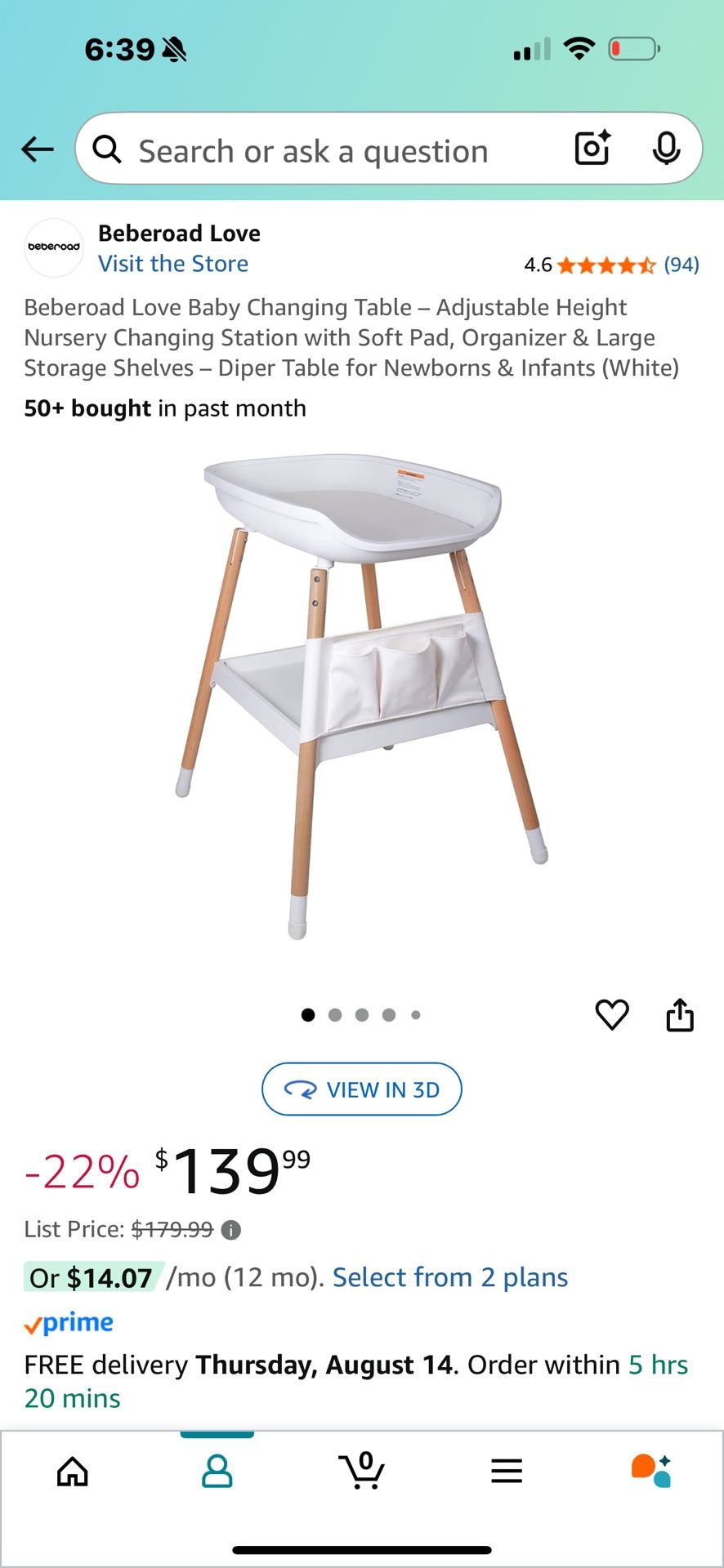Open the Beberoad Love brand name
The height and width of the screenshot is (1568, 724).
179,233
